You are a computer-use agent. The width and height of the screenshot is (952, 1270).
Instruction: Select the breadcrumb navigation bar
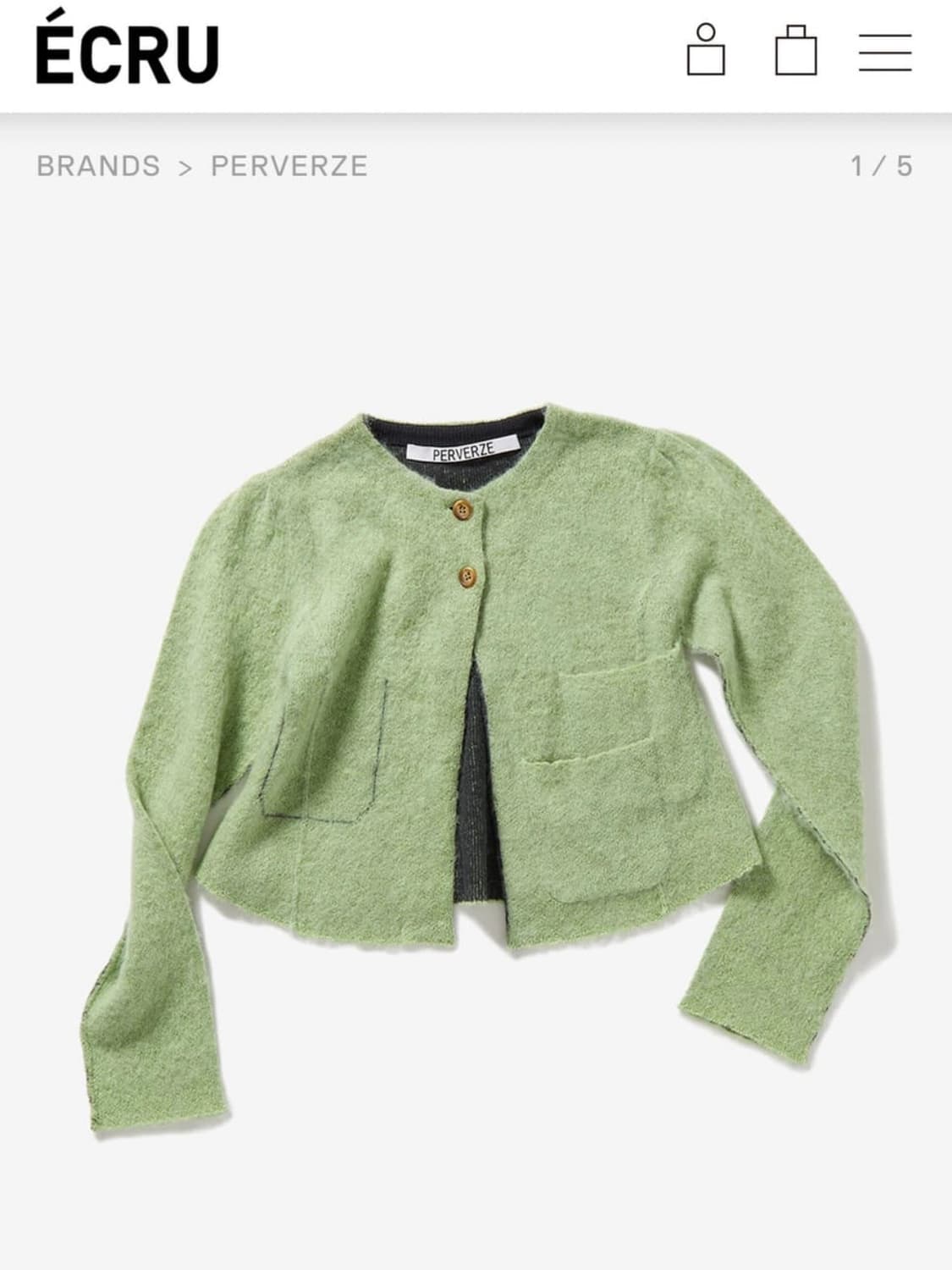[x=474, y=168]
